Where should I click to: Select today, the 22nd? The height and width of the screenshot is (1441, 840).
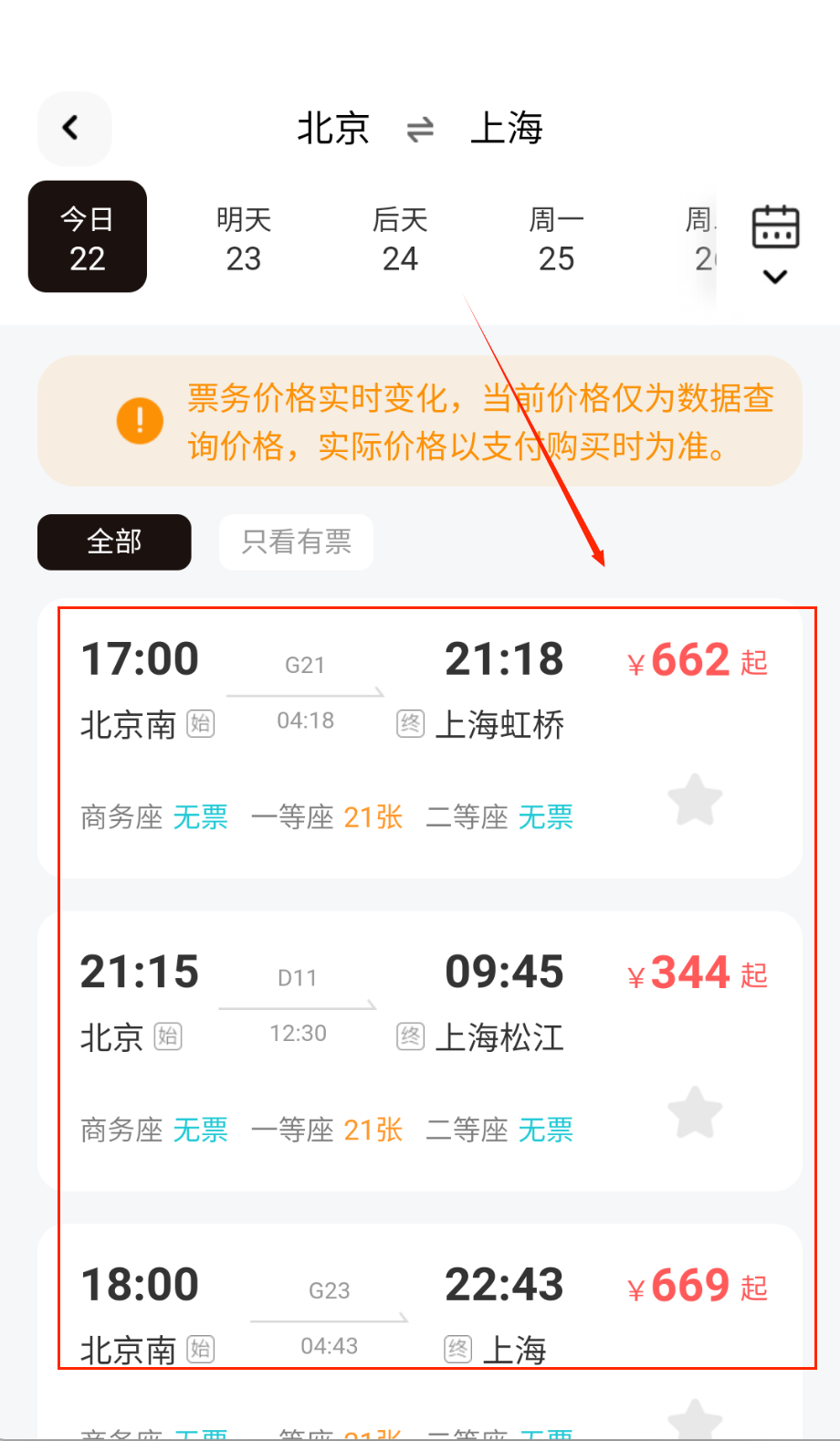(88, 237)
